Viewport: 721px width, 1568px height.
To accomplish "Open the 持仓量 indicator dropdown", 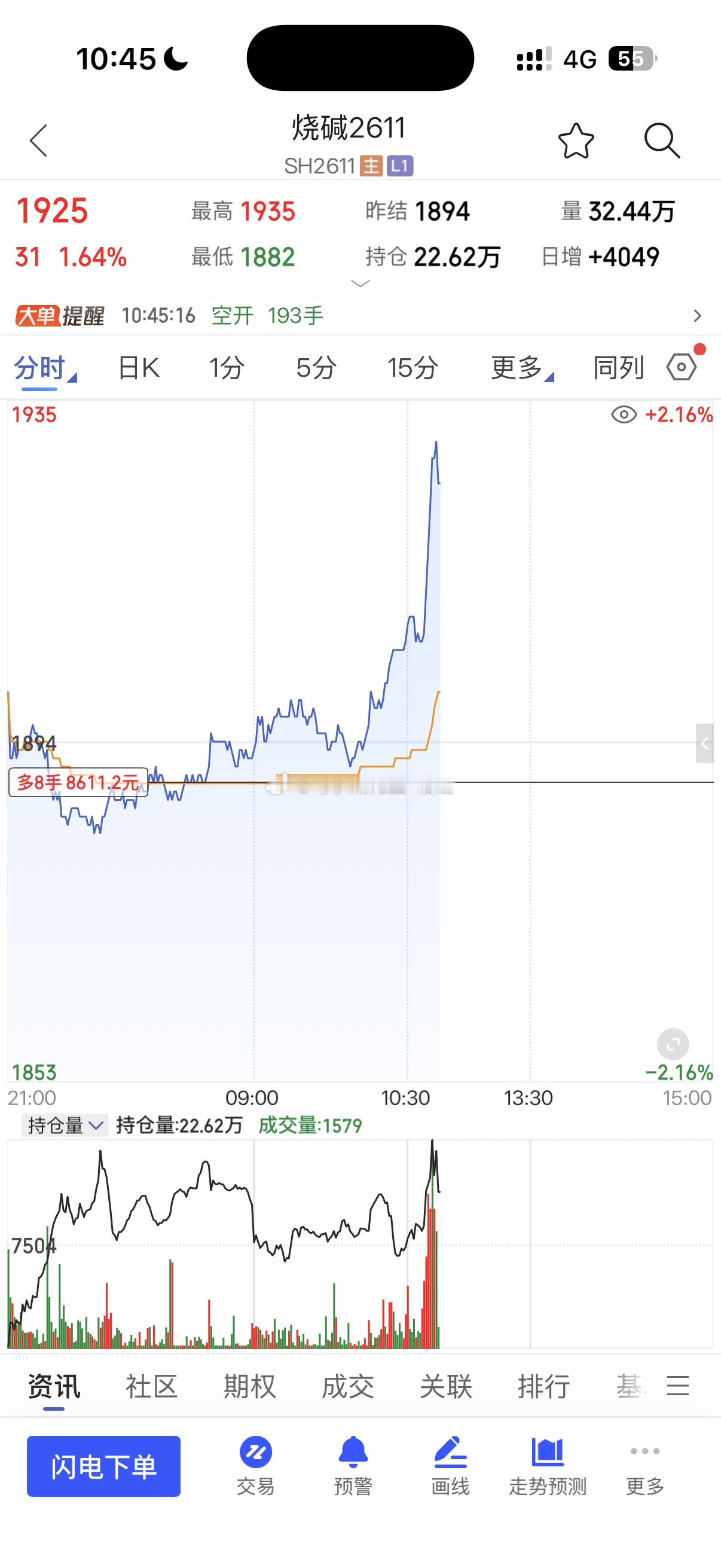I will click(x=65, y=1125).
